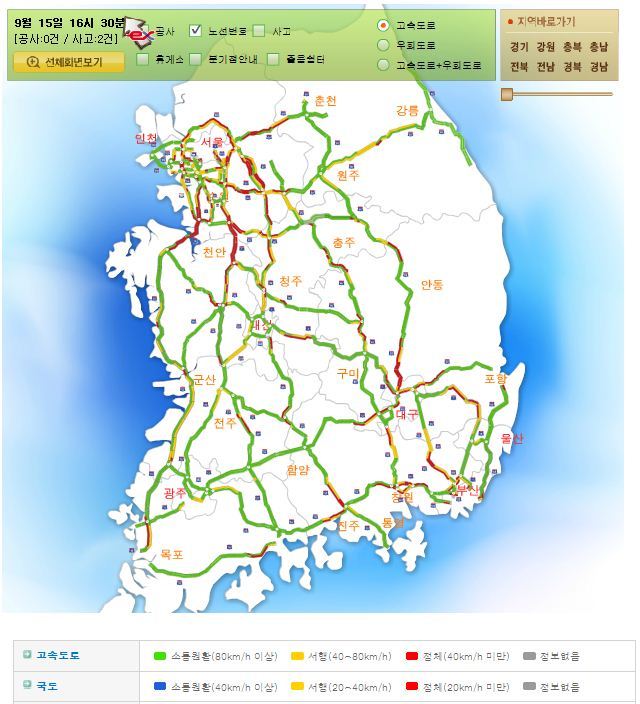The height and width of the screenshot is (704, 640).
Task: Check the 분기점안내 checkbox
Action: coord(196,59)
